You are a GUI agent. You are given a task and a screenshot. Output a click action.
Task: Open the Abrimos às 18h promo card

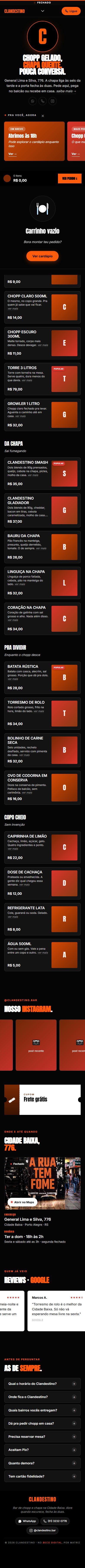(x=34, y=141)
